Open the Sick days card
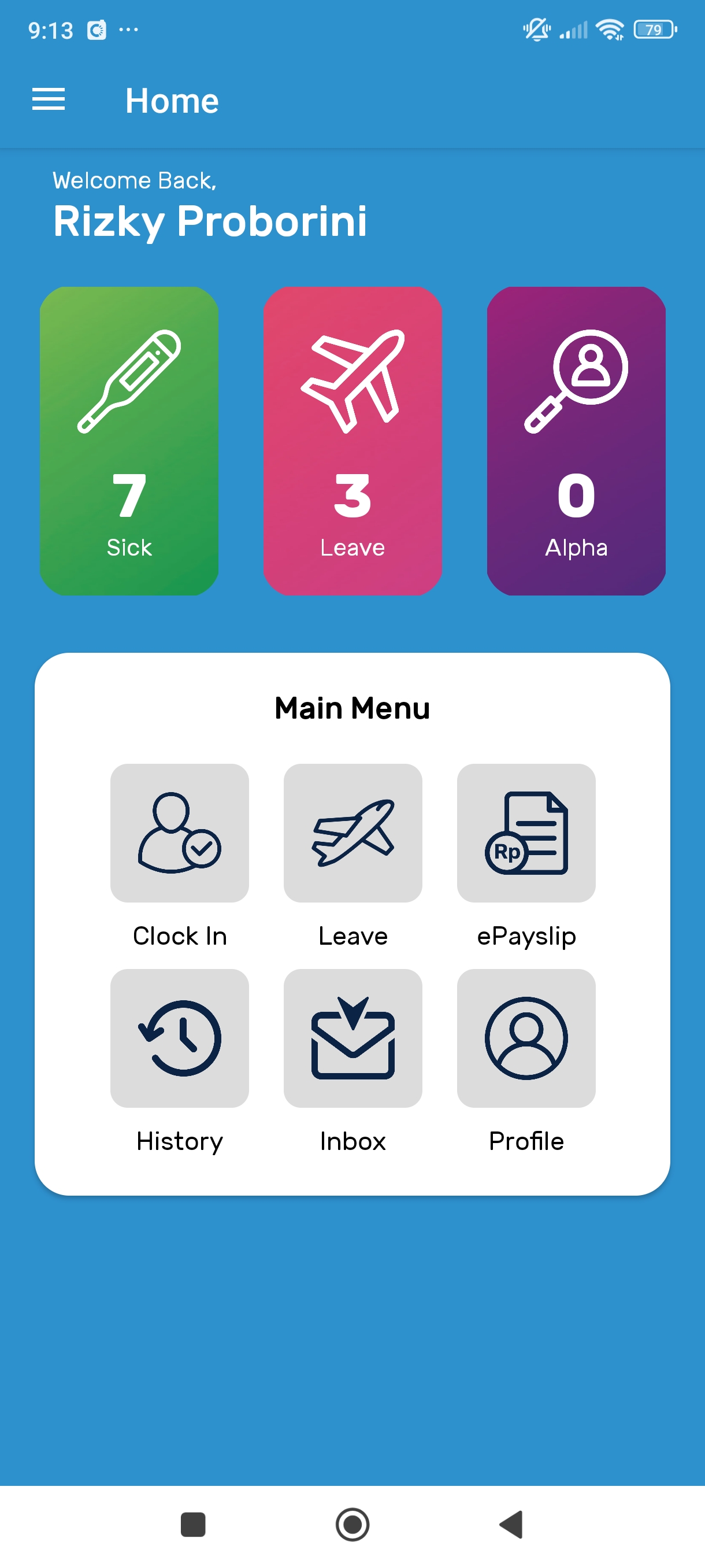705x1568 pixels. click(129, 441)
